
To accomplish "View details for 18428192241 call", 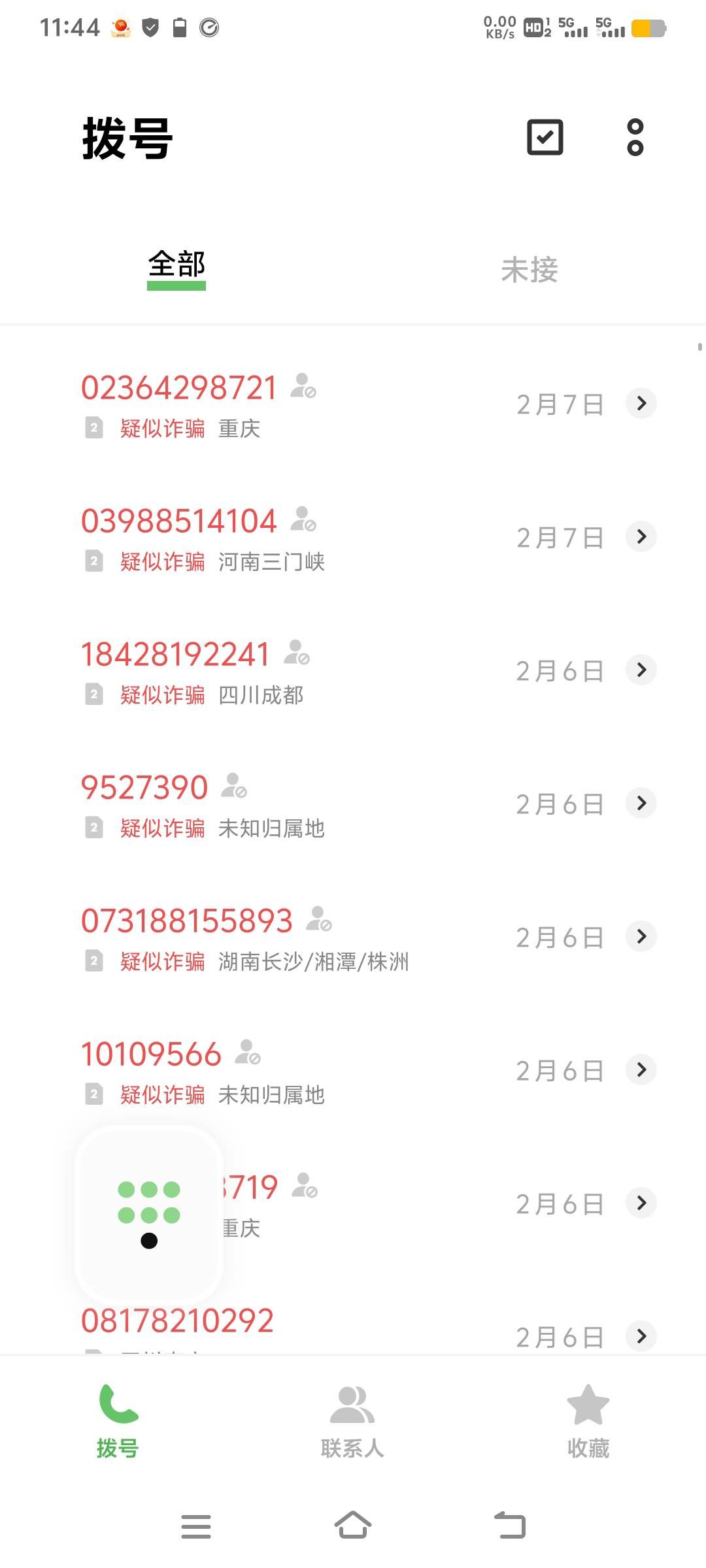I will [x=641, y=670].
